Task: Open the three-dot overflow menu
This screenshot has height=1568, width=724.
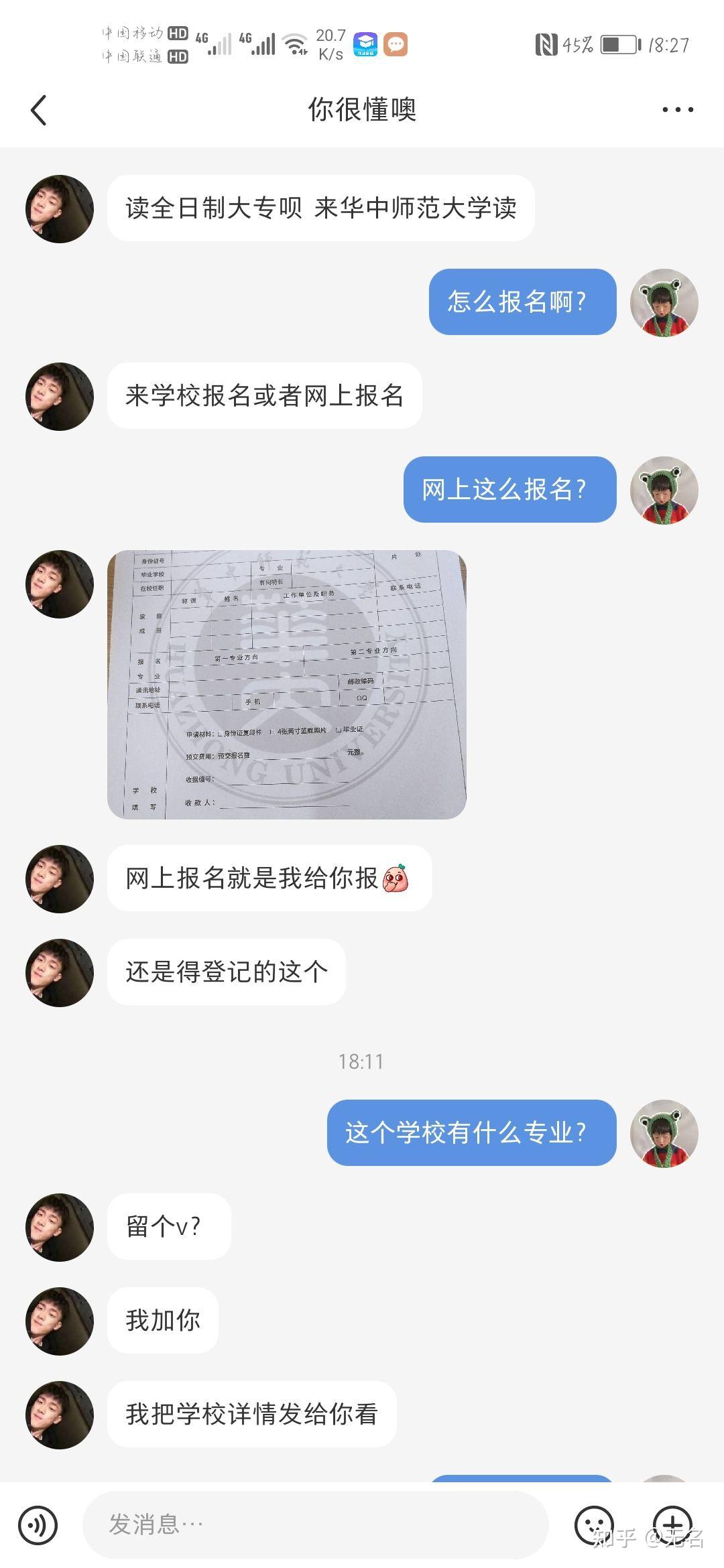Action: tap(678, 110)
